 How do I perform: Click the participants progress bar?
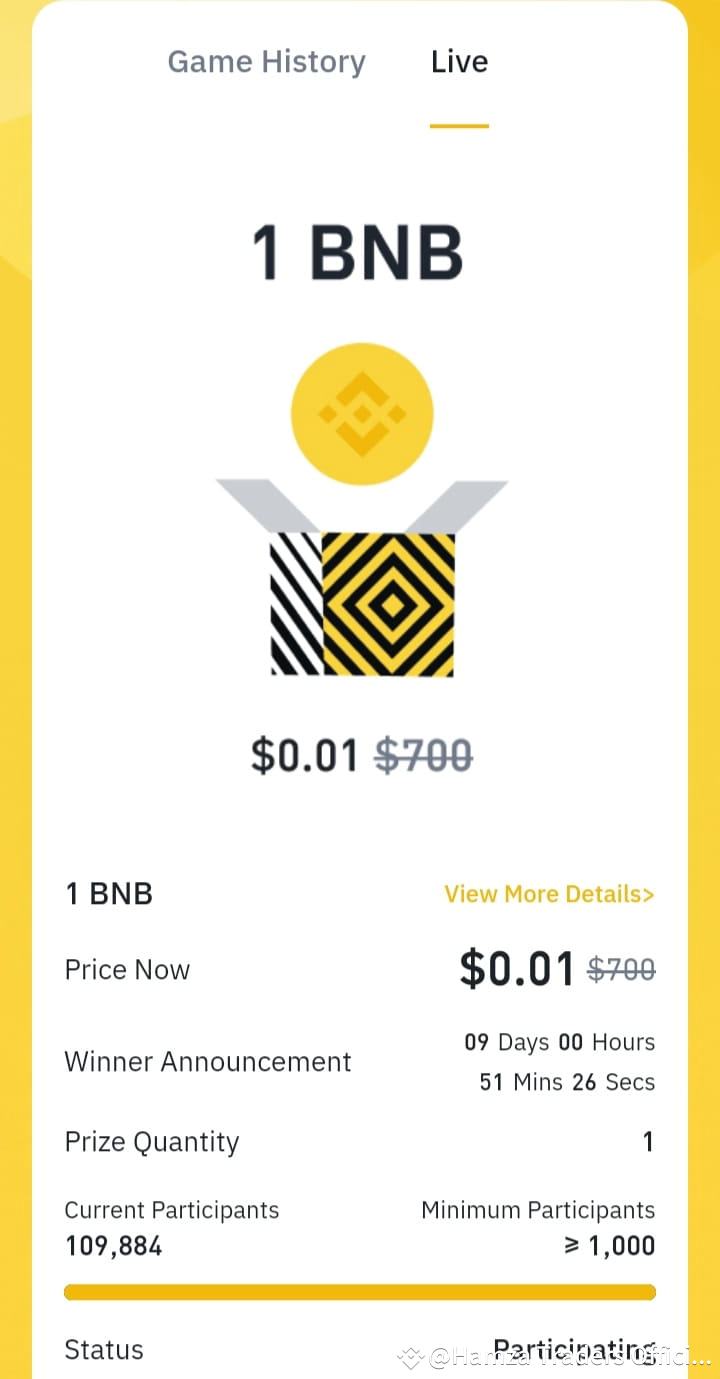pos(360,1292)
